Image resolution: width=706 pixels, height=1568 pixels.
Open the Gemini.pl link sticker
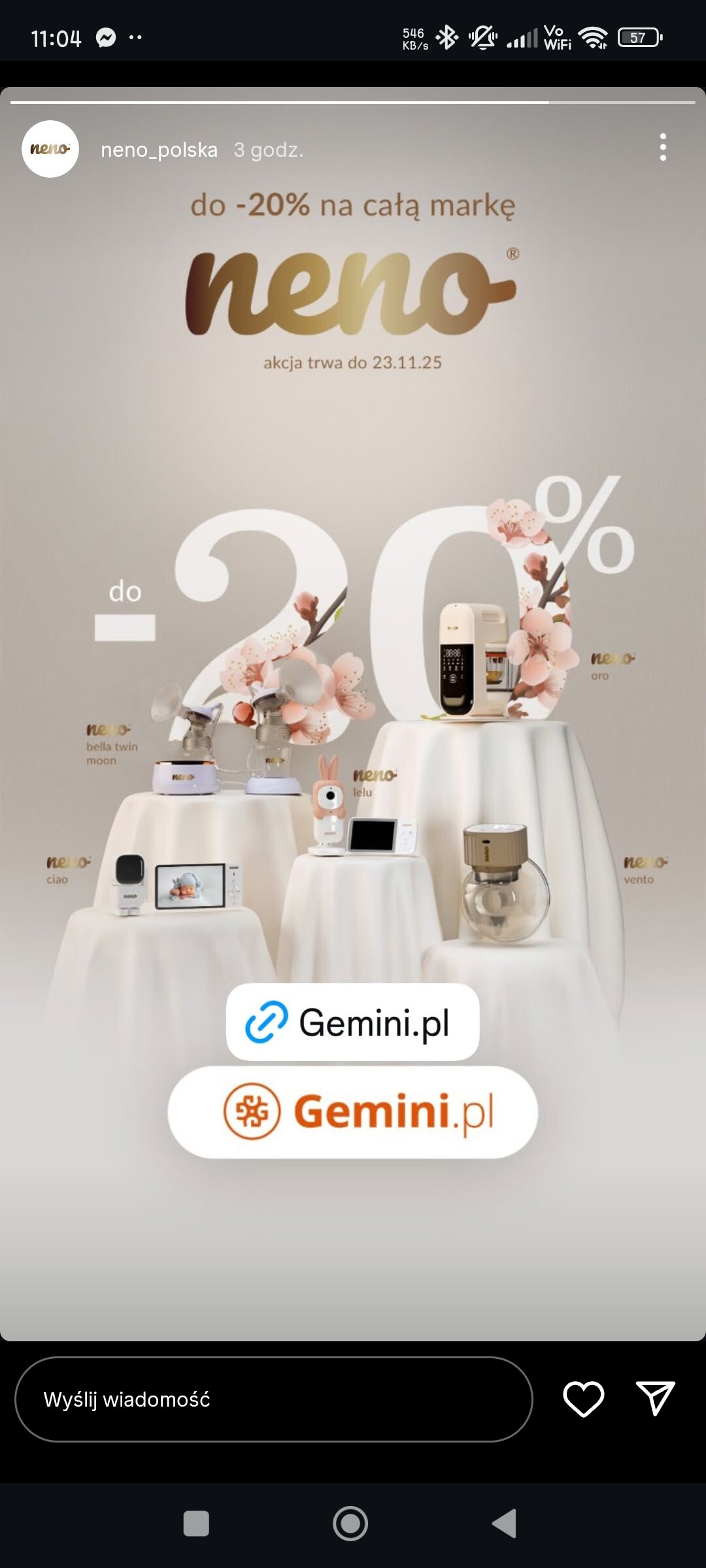click(352, 1022)
